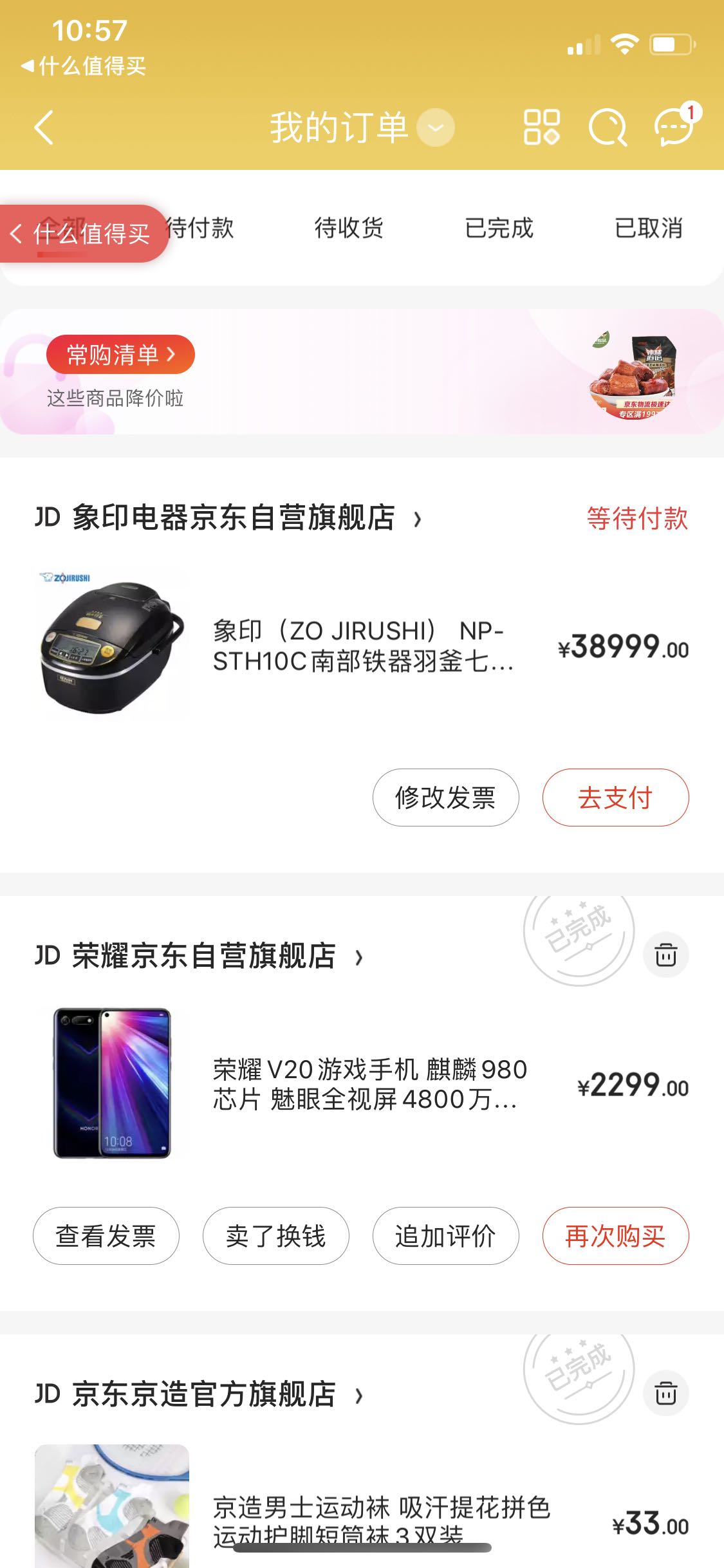
Task: Switch to the 待付款 tab
Action: (x=201, y=228)
